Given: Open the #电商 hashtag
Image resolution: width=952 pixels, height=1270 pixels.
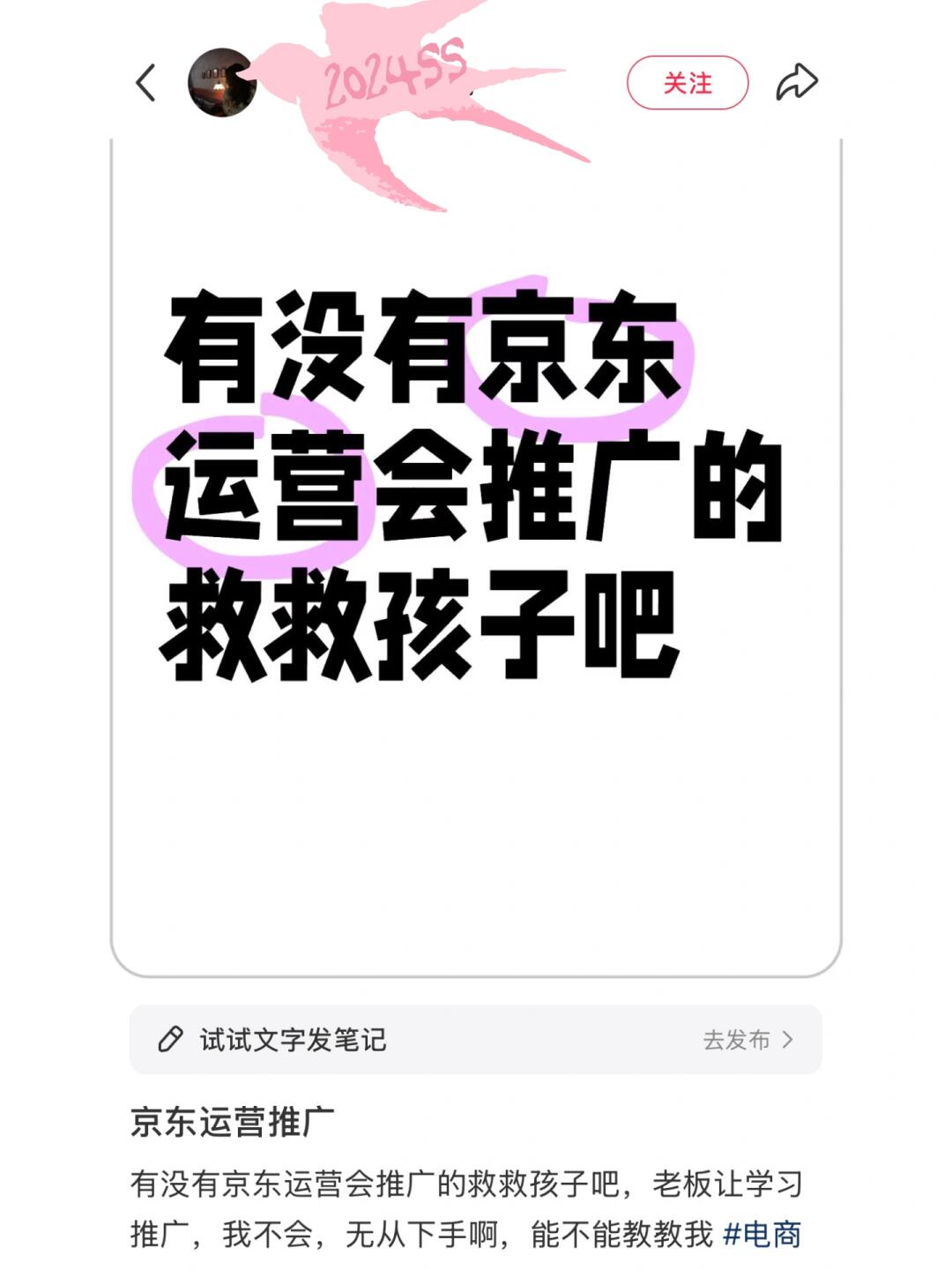Looking at the screenshot, I should tap(762, 1234).
